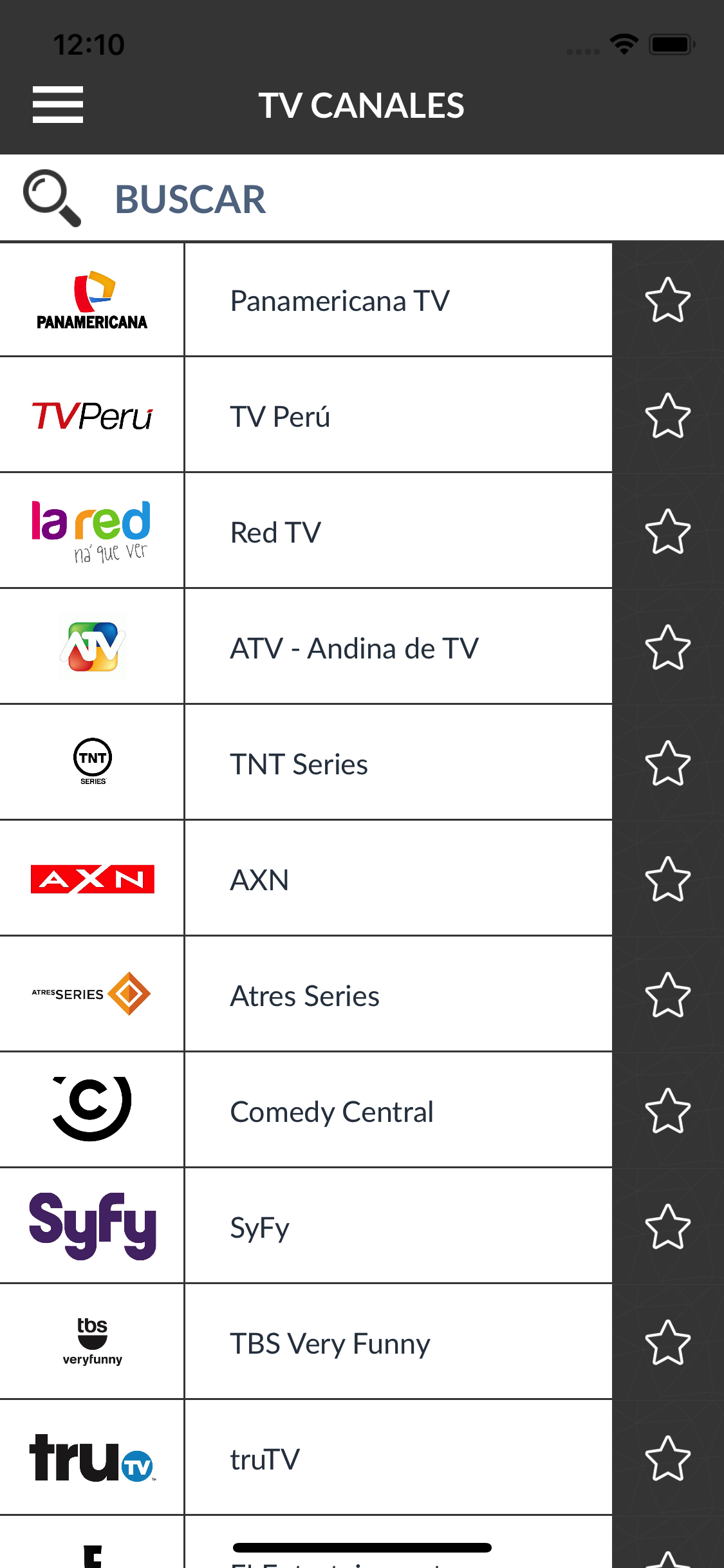Image resolution: width=724 pixels, height=1568 pixels.
Task: Open the SyFy channel
Action: pos(306,1227)
